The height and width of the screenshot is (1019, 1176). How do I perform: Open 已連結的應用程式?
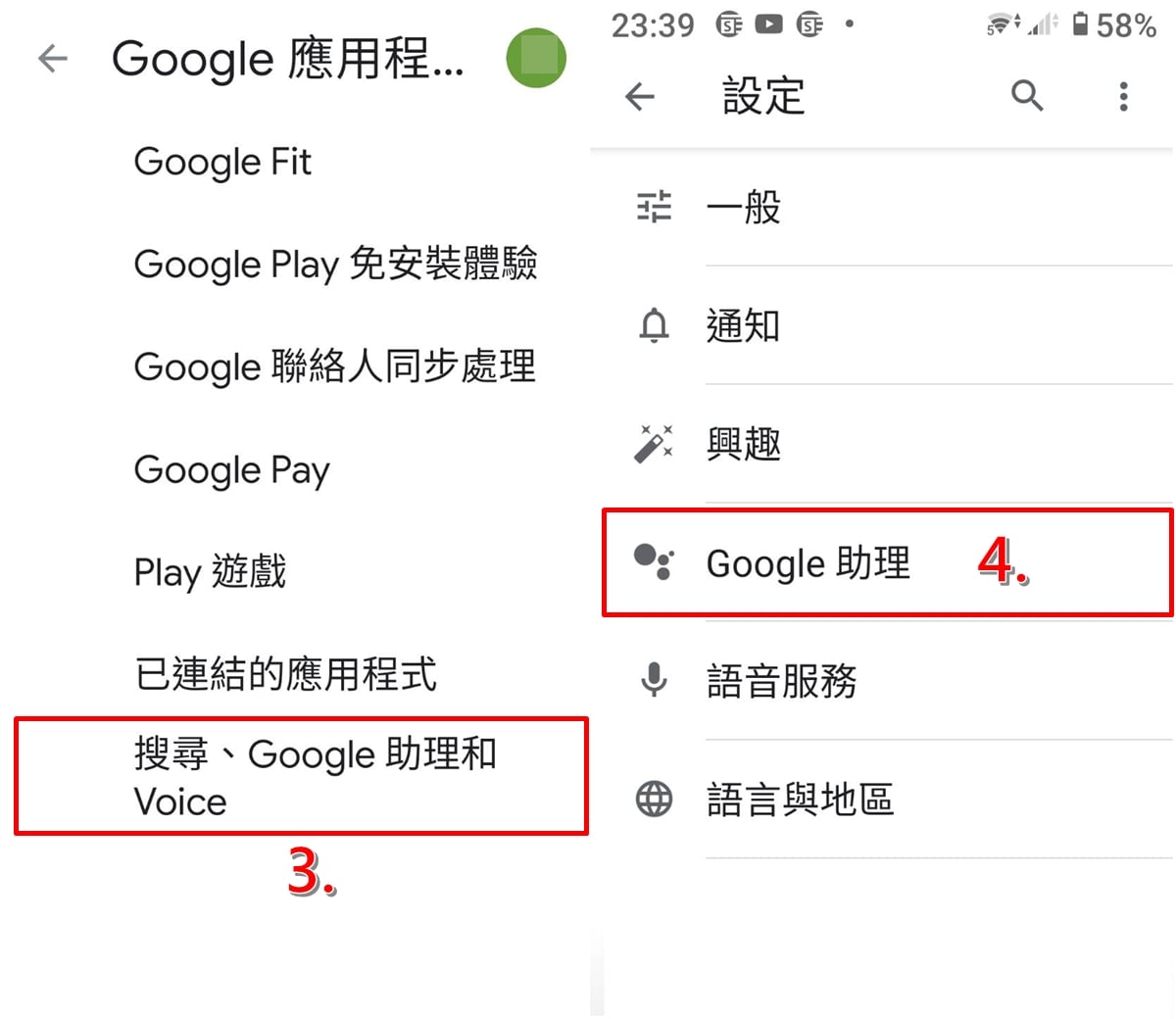pos(294,674)
